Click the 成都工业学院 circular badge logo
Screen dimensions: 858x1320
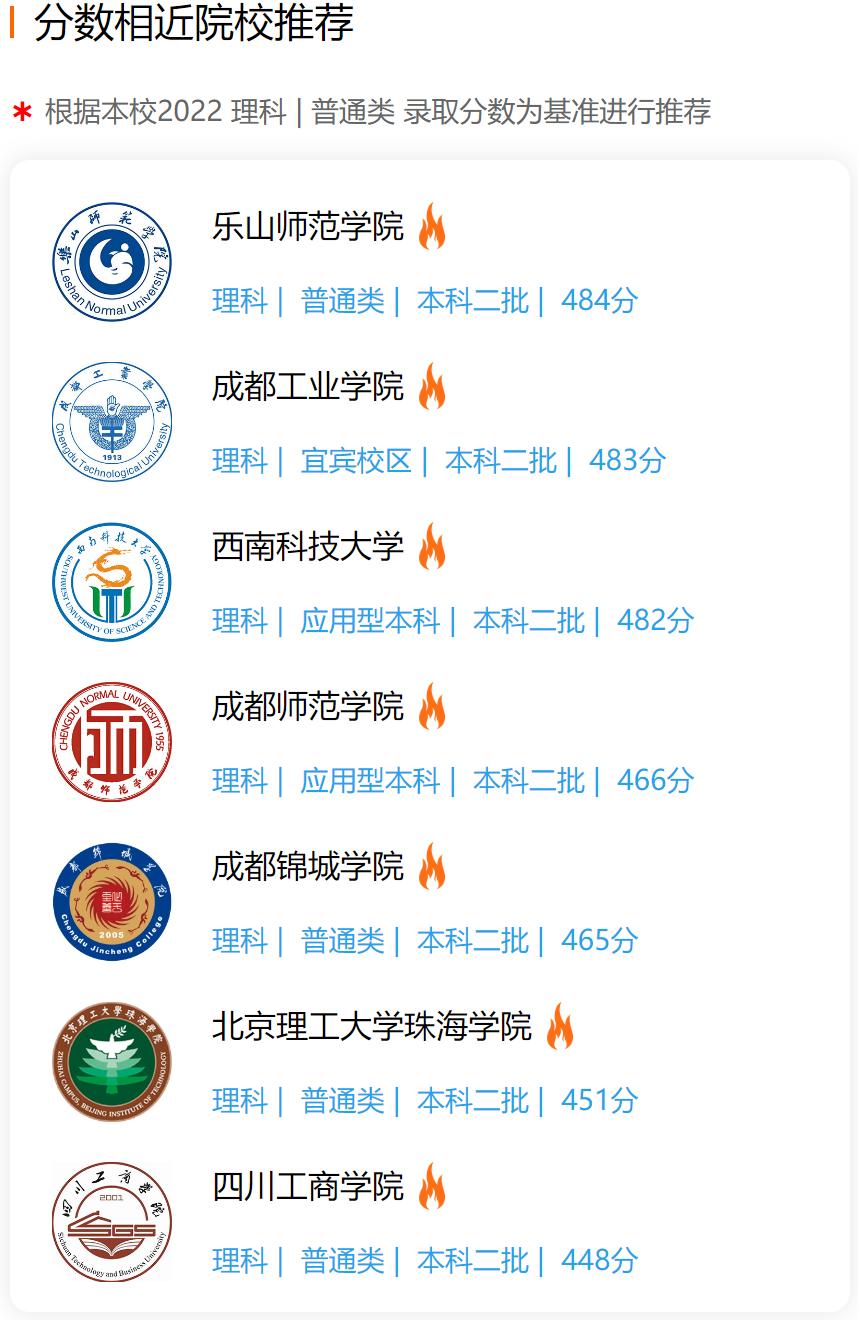(x=113, y=423)
